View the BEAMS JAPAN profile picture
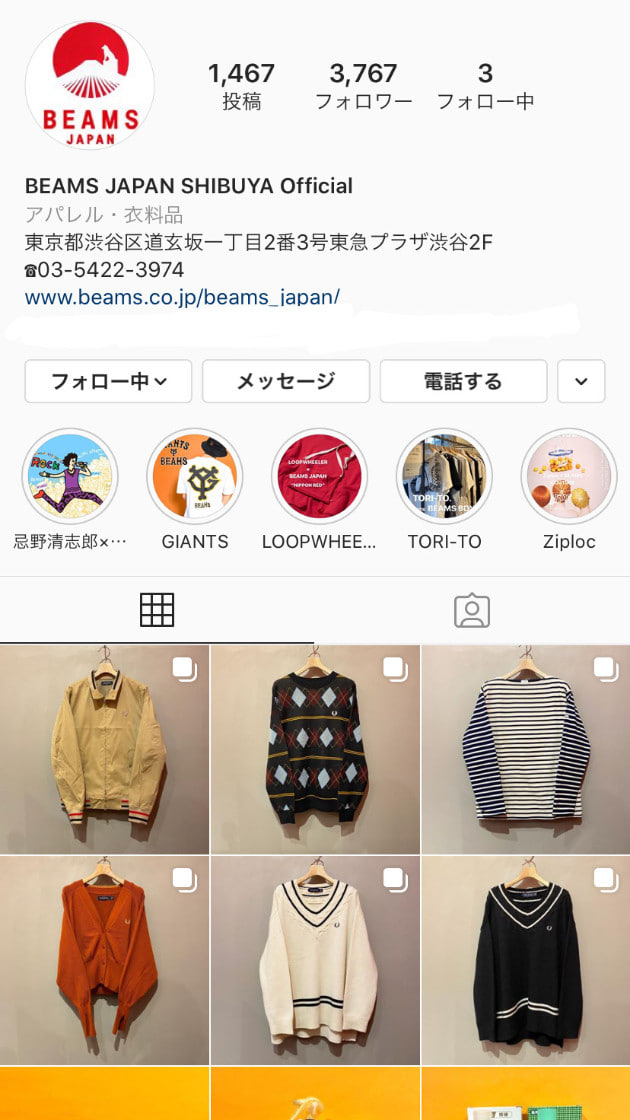630x1120 pixels. [90, 86]
